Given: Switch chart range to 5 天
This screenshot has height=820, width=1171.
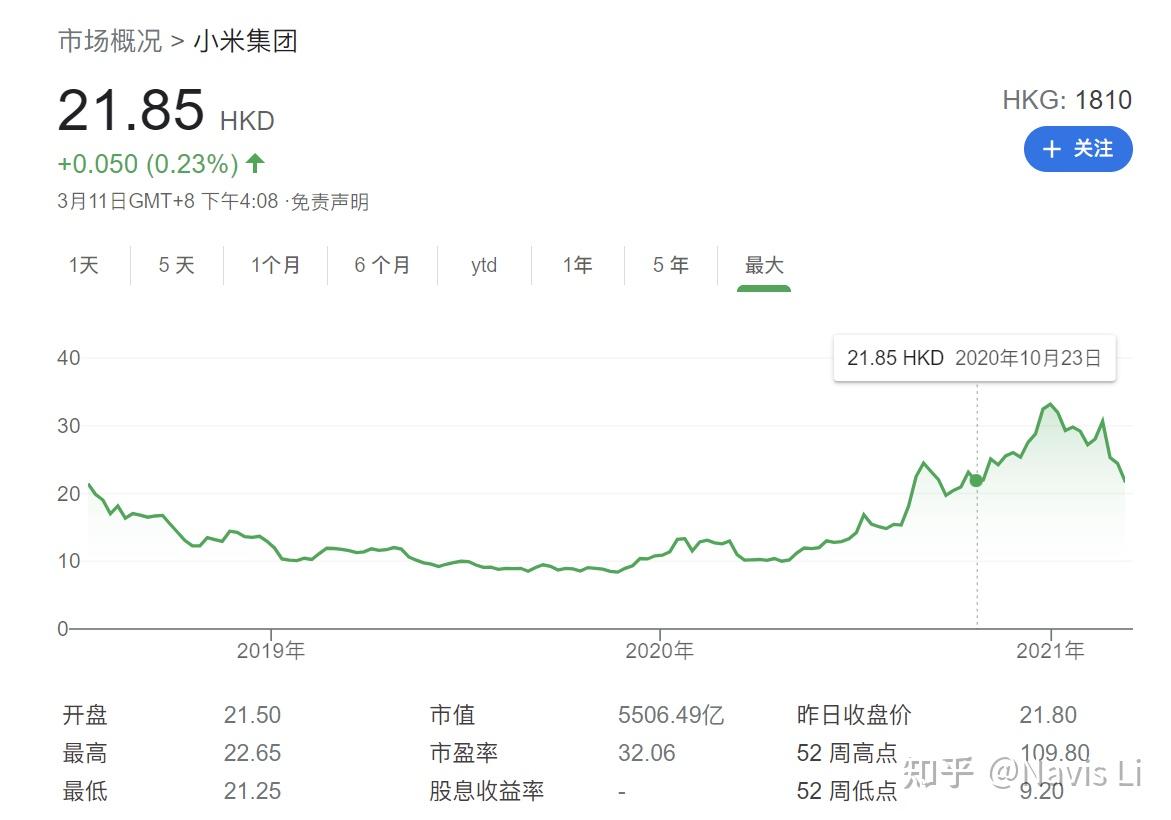Looking at the screenshot, I should pyautogui.click(x=176, y=265).
